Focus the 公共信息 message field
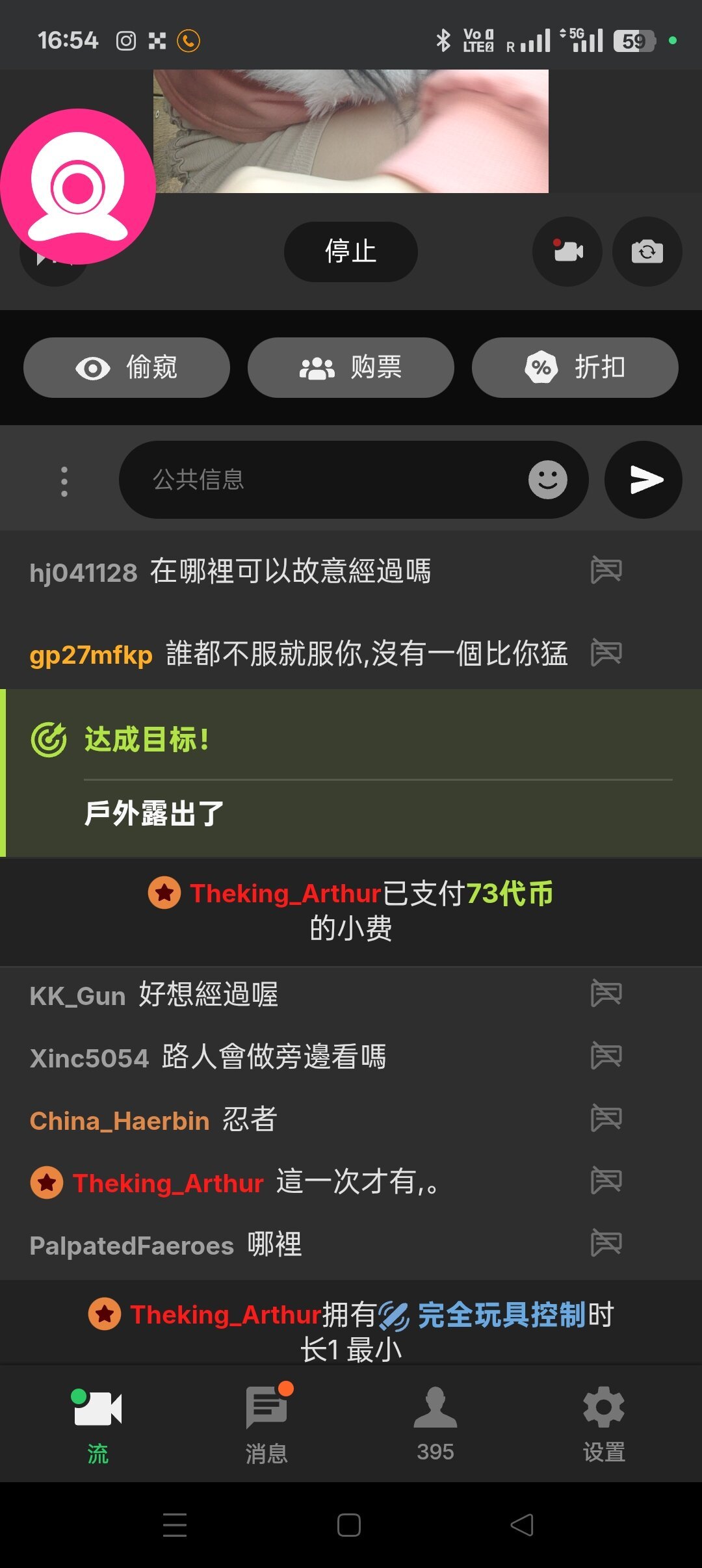This screenshot has height=1568, width=702. click(x=325, y=480)
